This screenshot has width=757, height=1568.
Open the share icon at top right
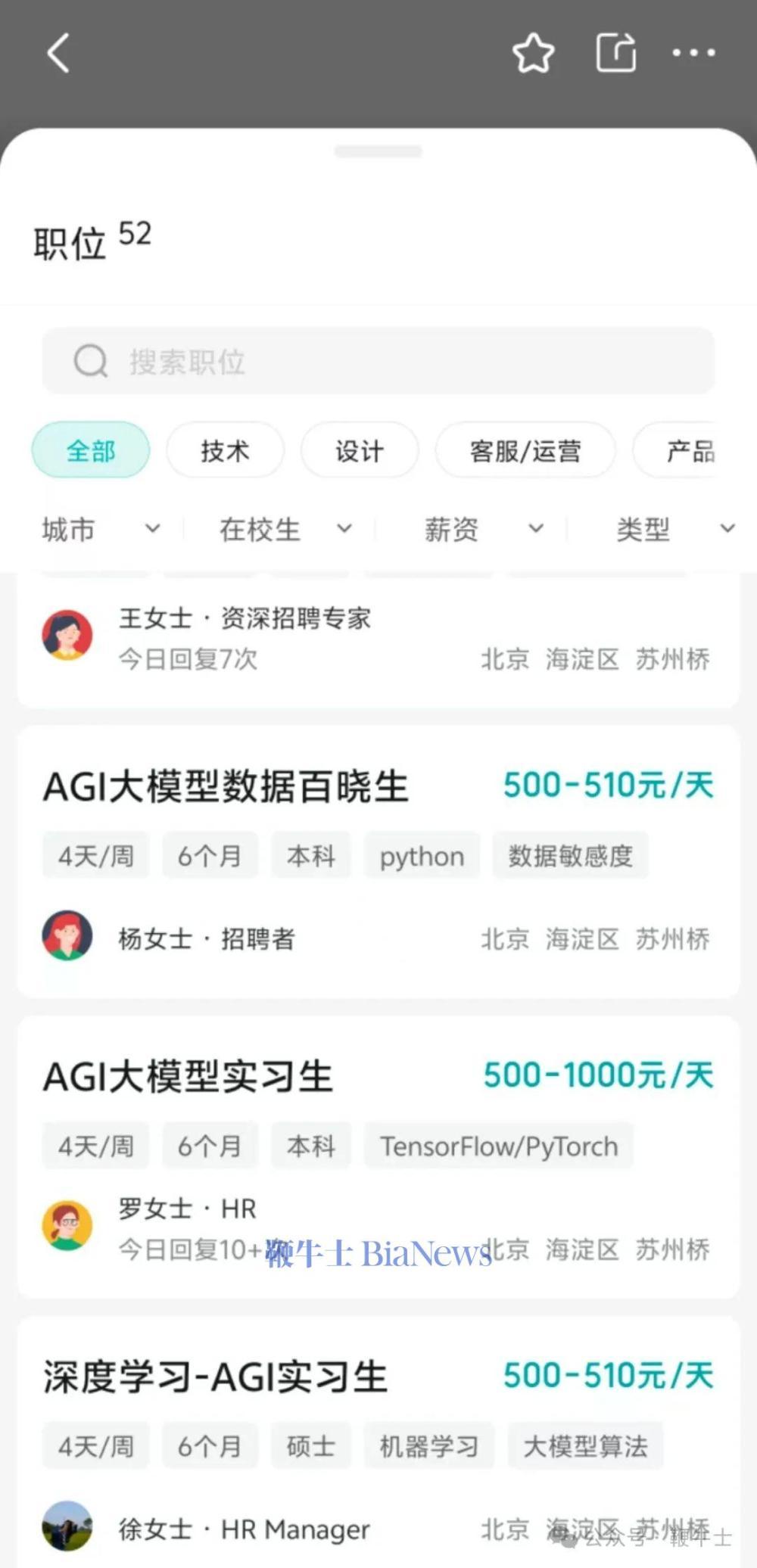click(x=615, y=53)
